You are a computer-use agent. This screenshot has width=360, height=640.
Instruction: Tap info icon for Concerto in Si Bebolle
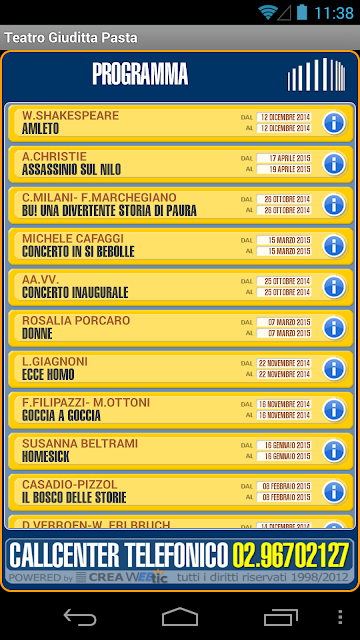334,246
